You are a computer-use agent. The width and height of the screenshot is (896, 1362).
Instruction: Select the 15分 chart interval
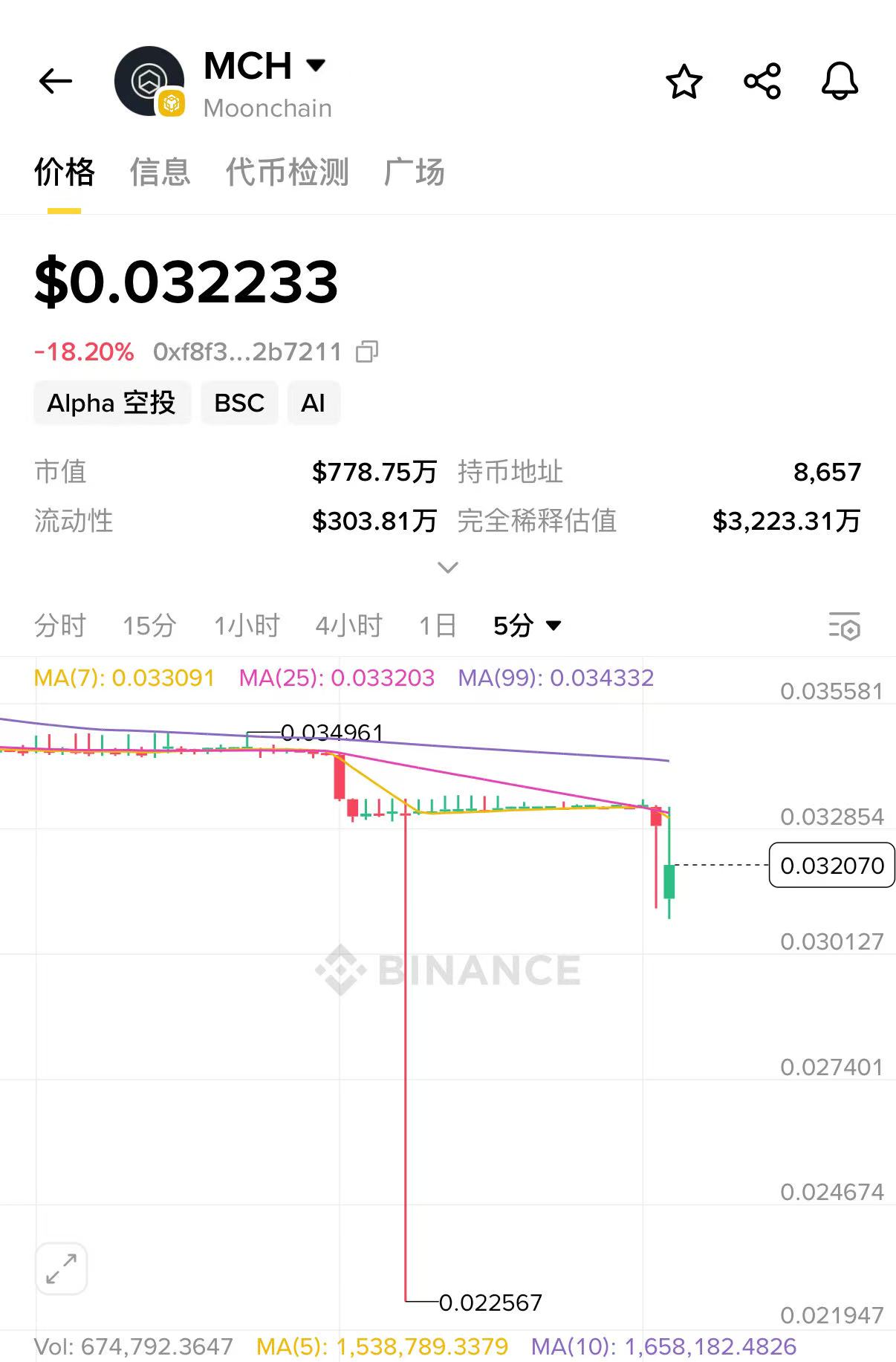coord(149,626)
